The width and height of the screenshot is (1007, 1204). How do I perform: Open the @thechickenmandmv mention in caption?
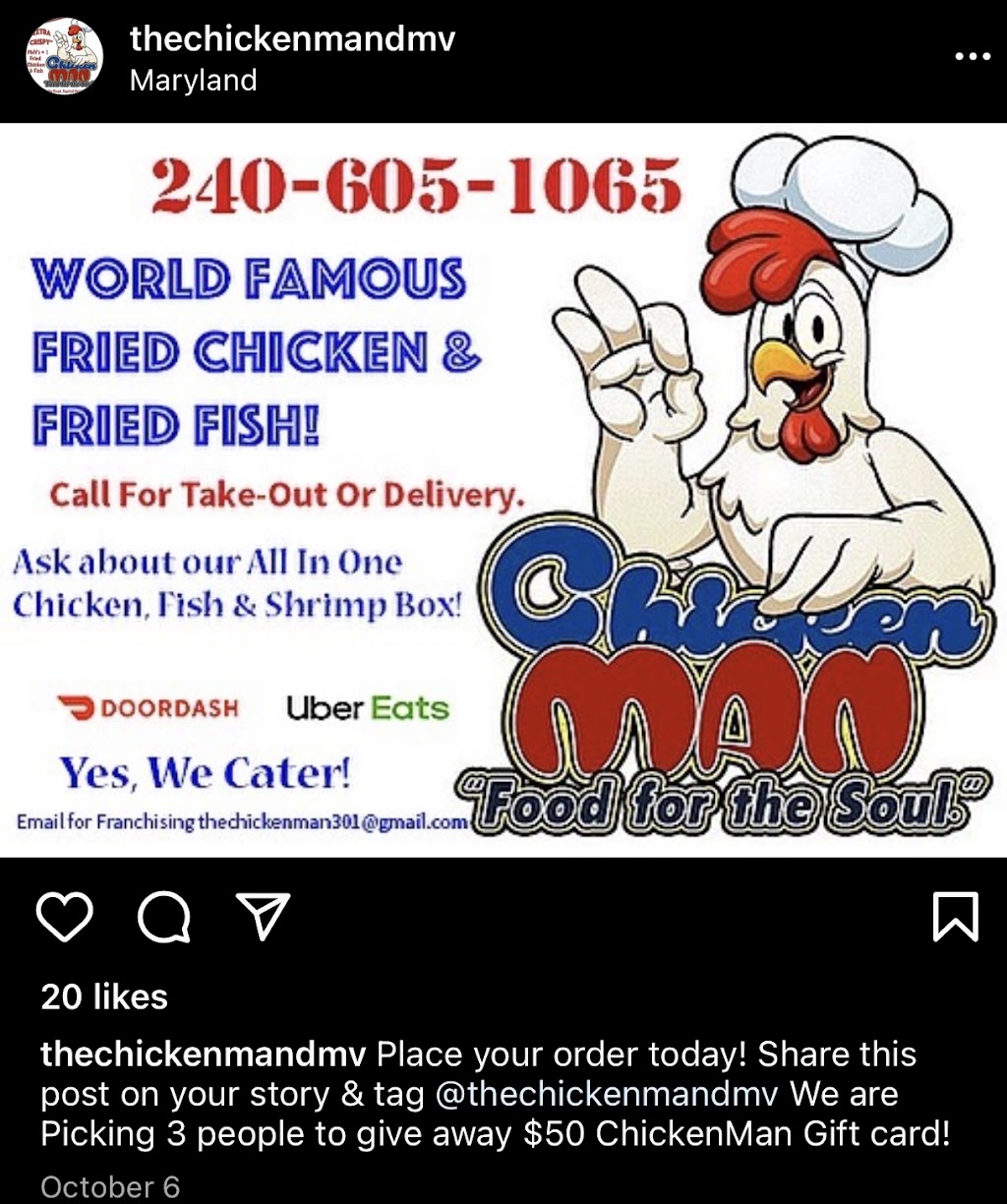coord(614,1094)
